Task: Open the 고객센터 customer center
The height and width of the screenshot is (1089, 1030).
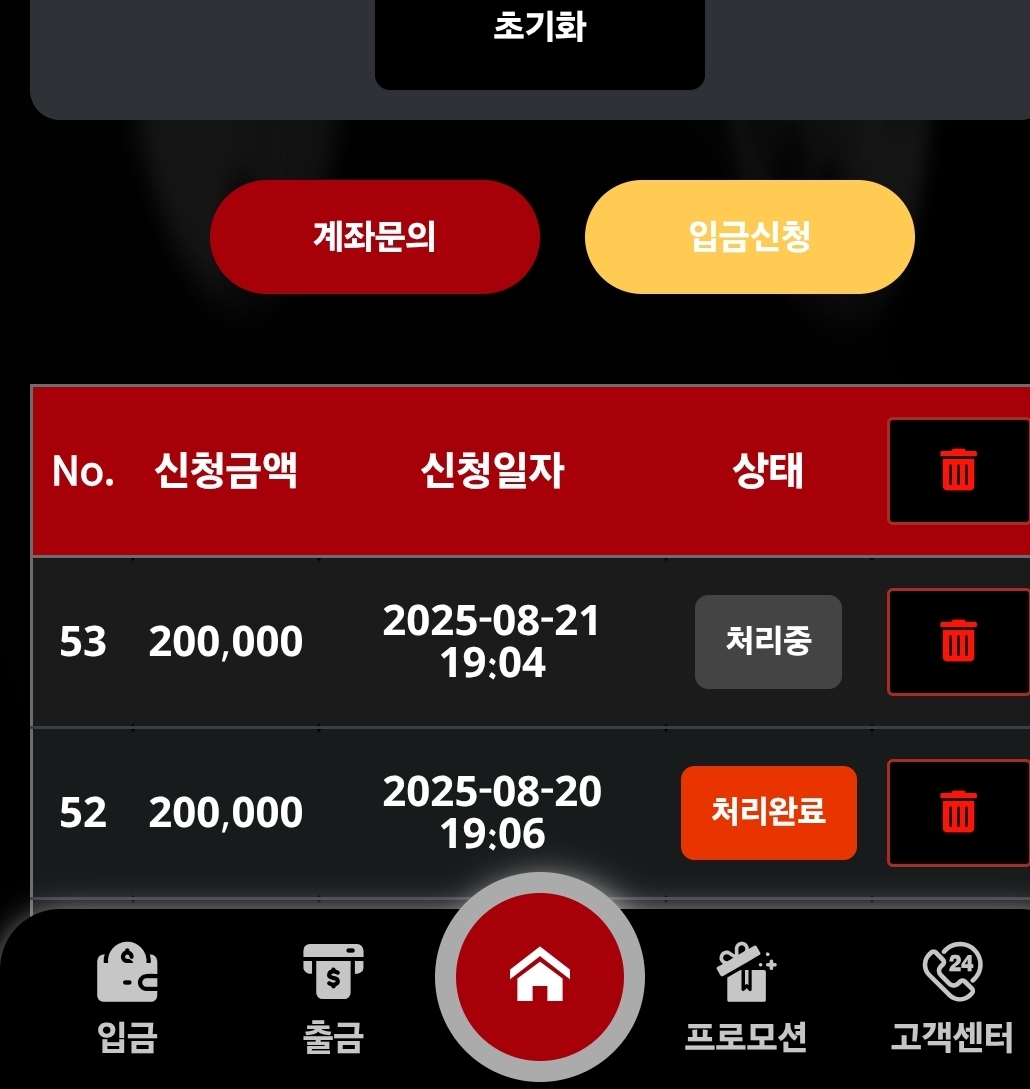Action: 952,1000
